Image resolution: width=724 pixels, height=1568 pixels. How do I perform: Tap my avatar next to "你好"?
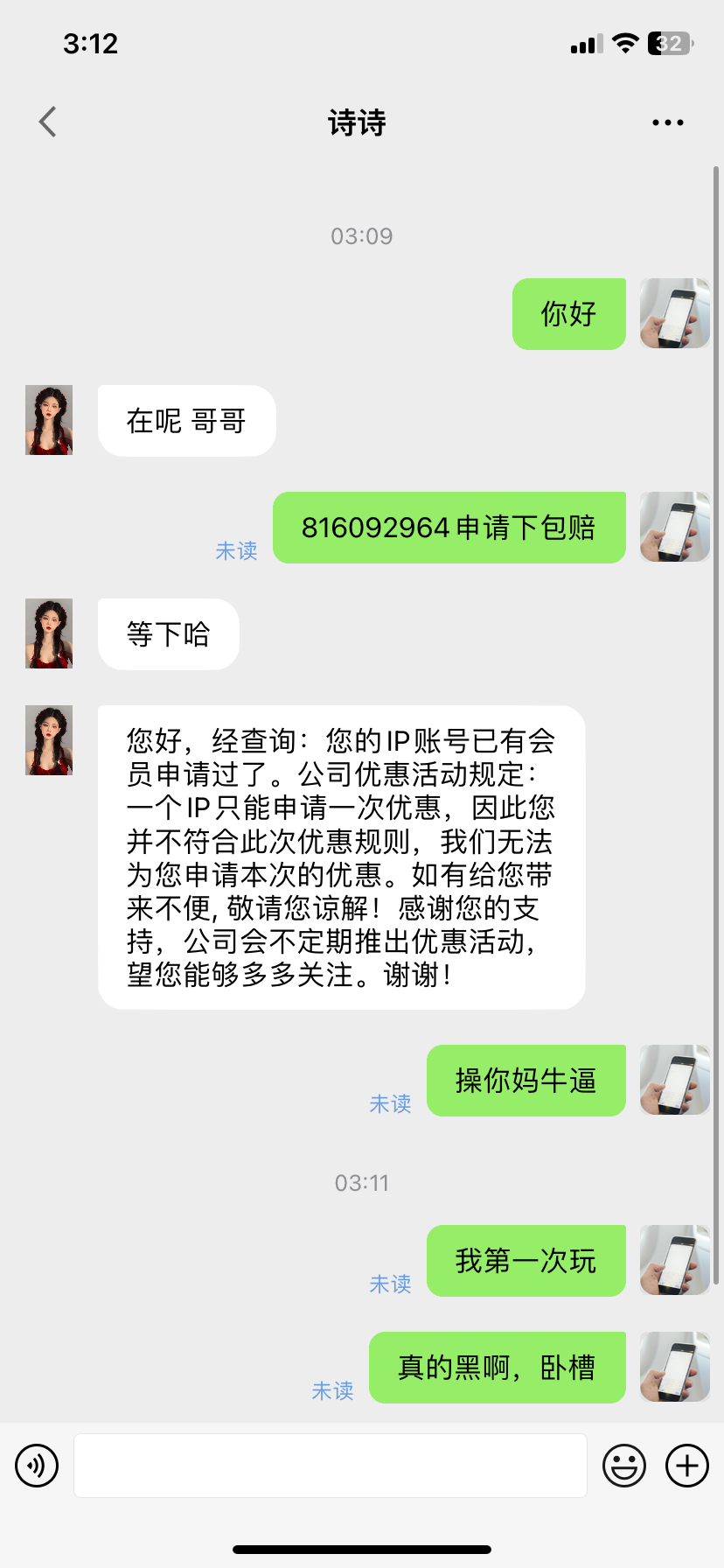[x=674, y=313]
